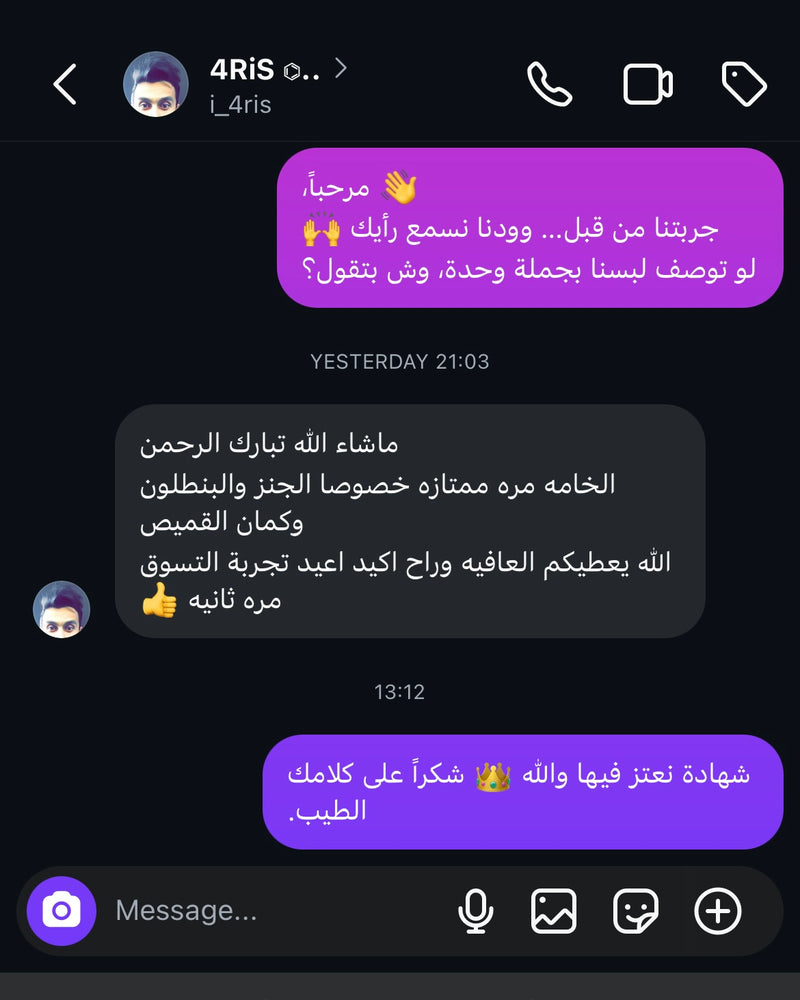Open the camera to send a photo
Screen dimensions: 800x1000
click(62, 911)
